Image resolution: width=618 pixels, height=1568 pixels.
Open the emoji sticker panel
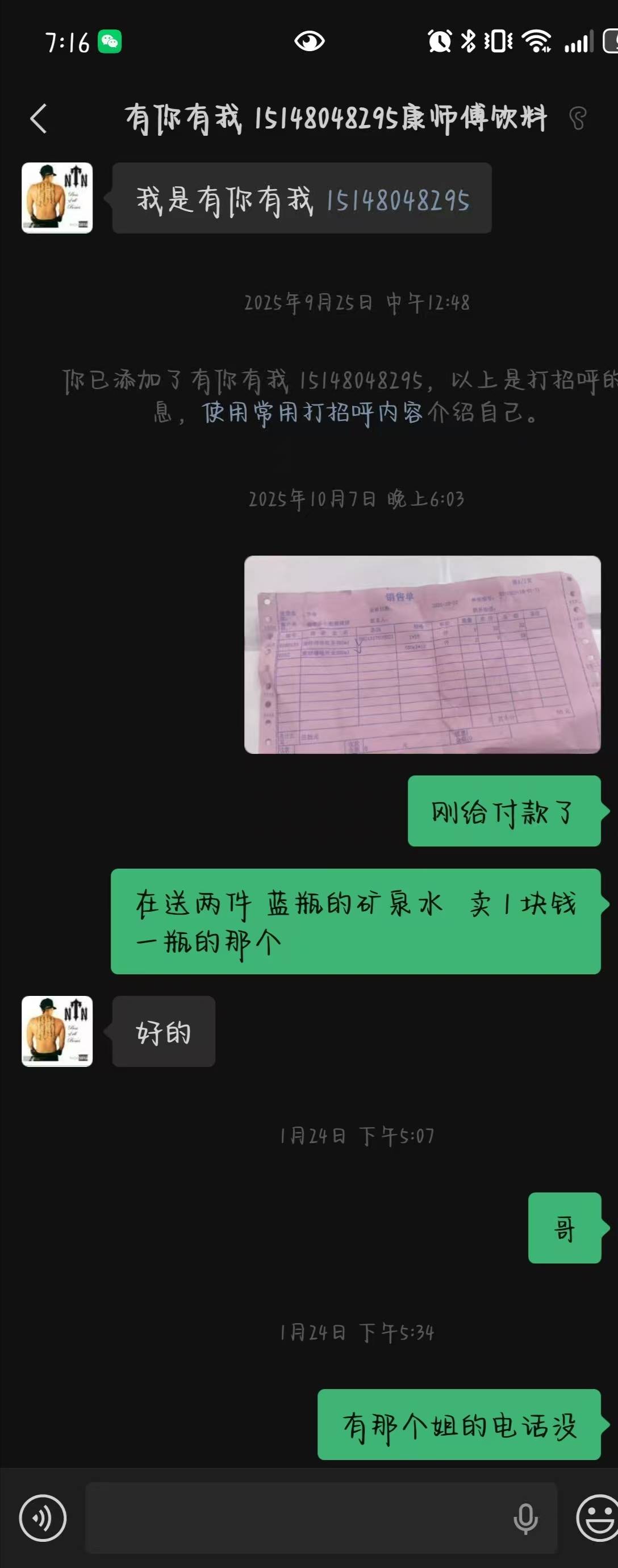pos(598,1517)
